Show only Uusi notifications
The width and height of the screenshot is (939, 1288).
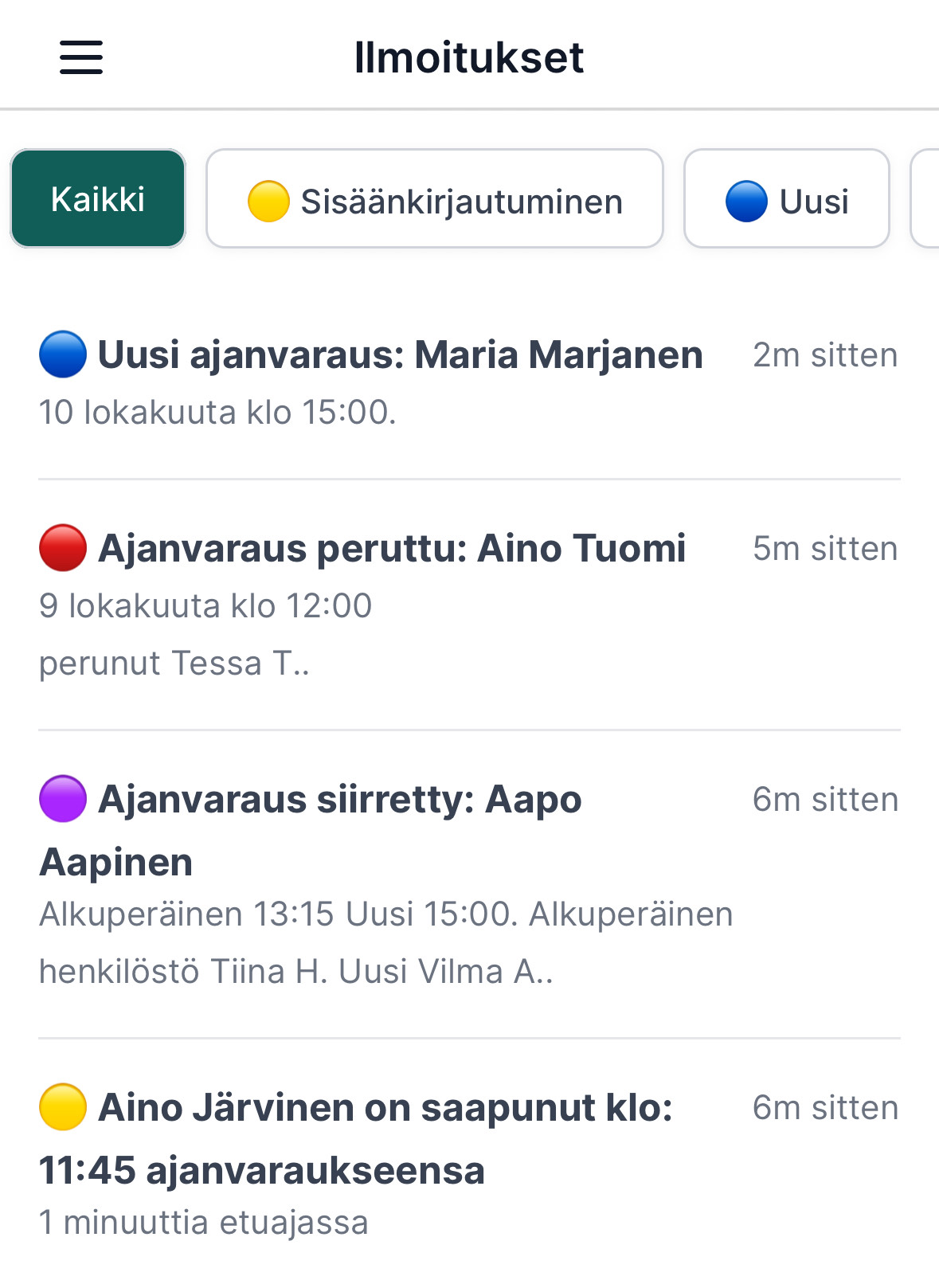click(786, 199)
